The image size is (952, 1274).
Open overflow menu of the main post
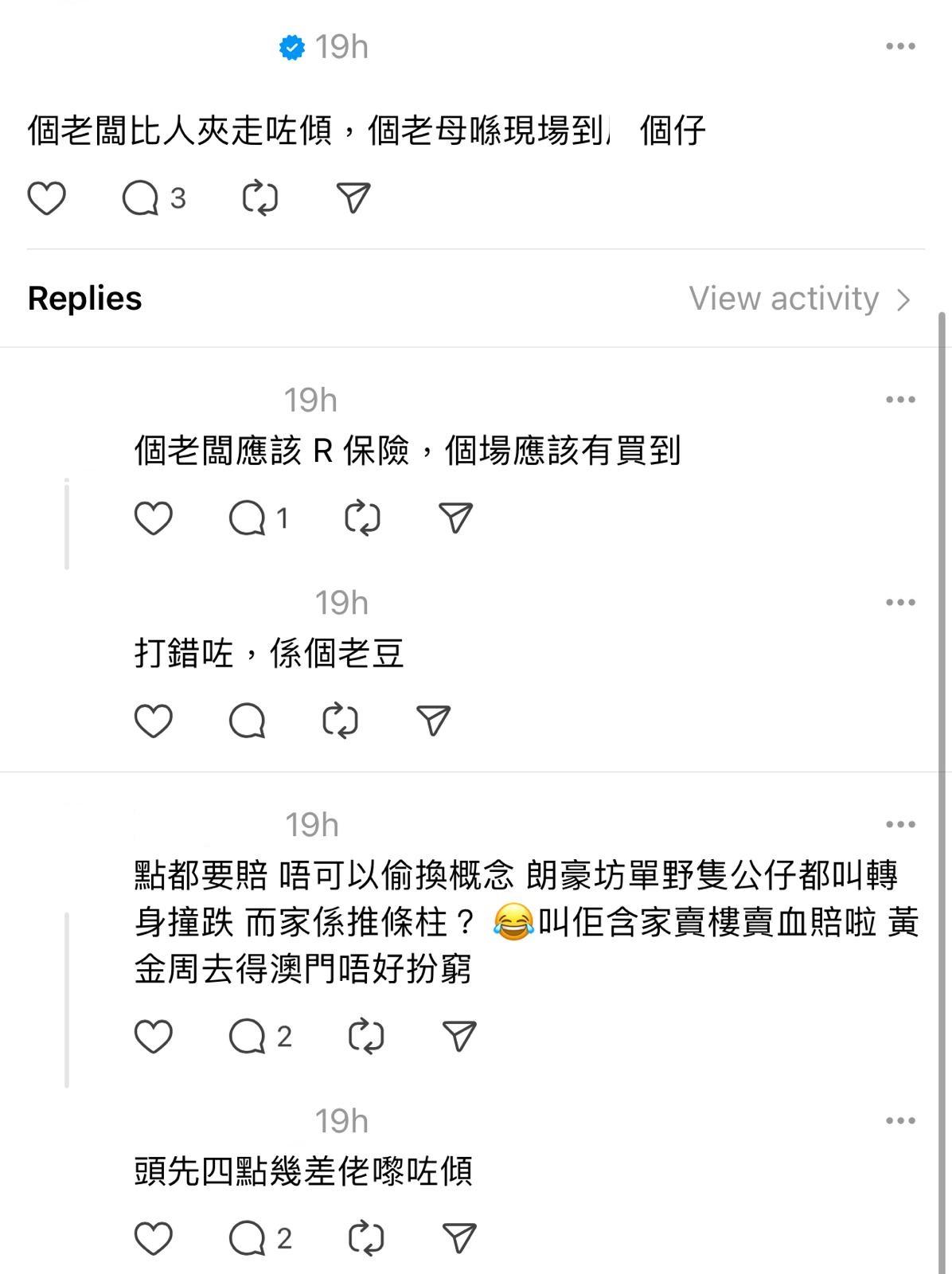tap(900, 46)
